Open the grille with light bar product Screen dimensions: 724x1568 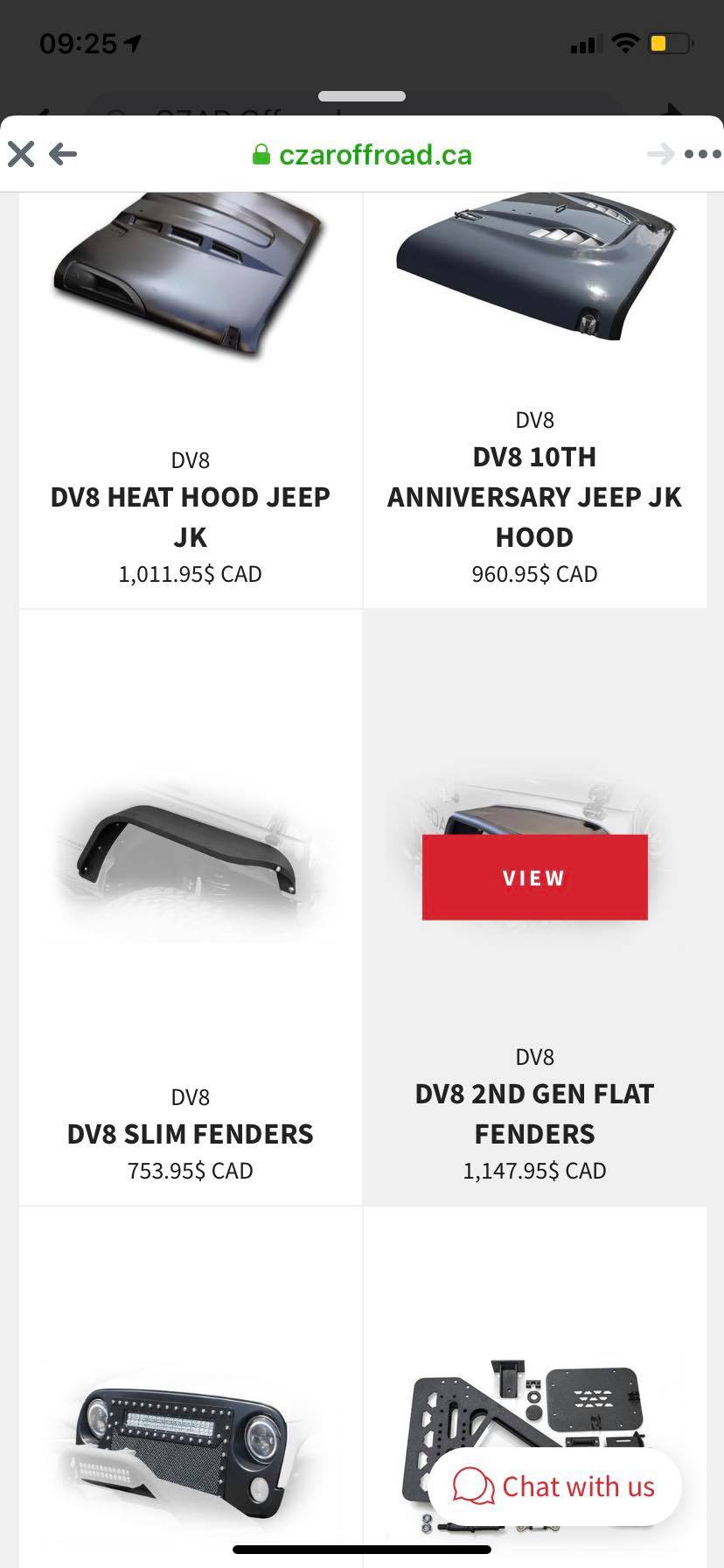pyautogui.click(x=190, y=1435)
